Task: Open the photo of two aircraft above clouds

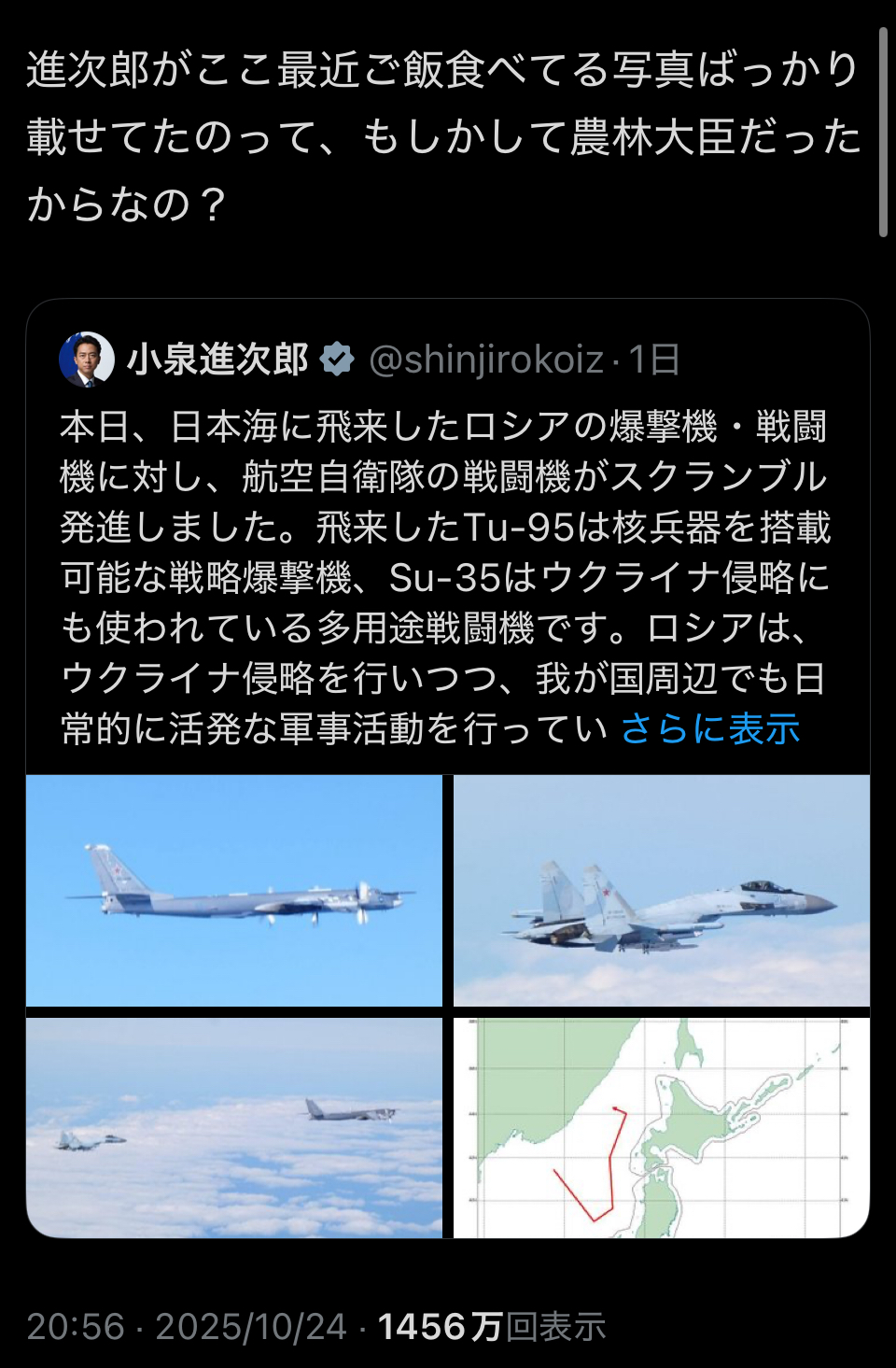Action: click(234, 1128)
